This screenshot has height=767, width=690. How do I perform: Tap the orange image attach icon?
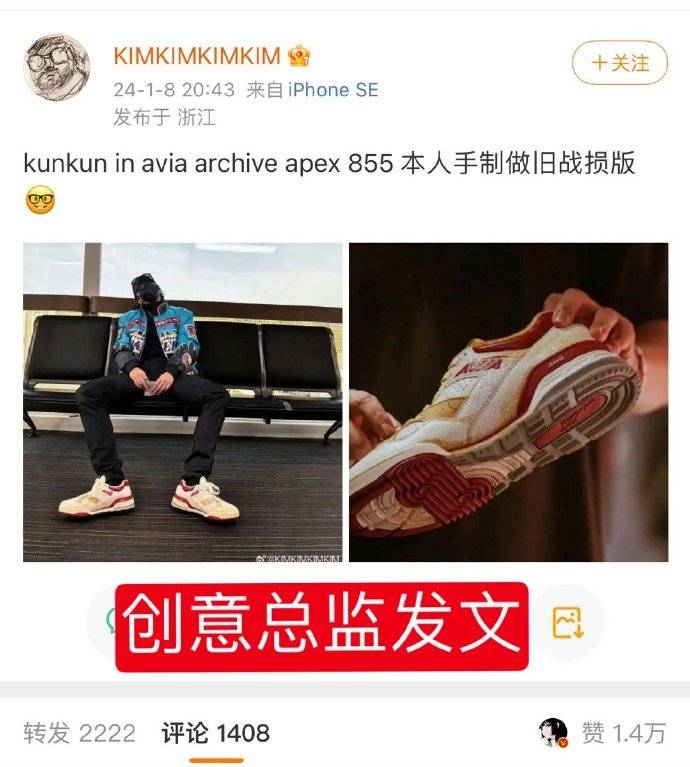point(568,623)
